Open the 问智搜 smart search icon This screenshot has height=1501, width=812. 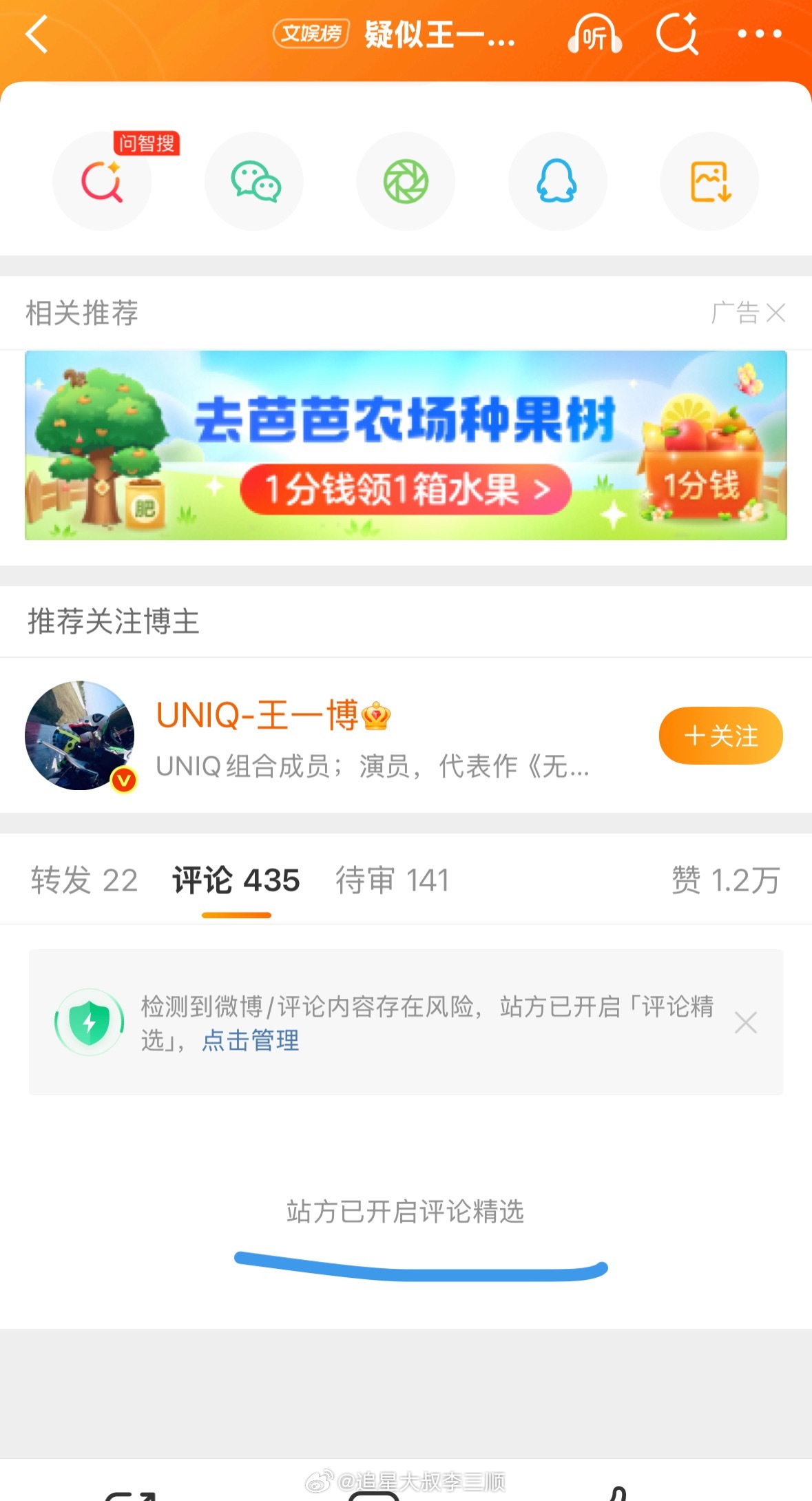point(102,181)
